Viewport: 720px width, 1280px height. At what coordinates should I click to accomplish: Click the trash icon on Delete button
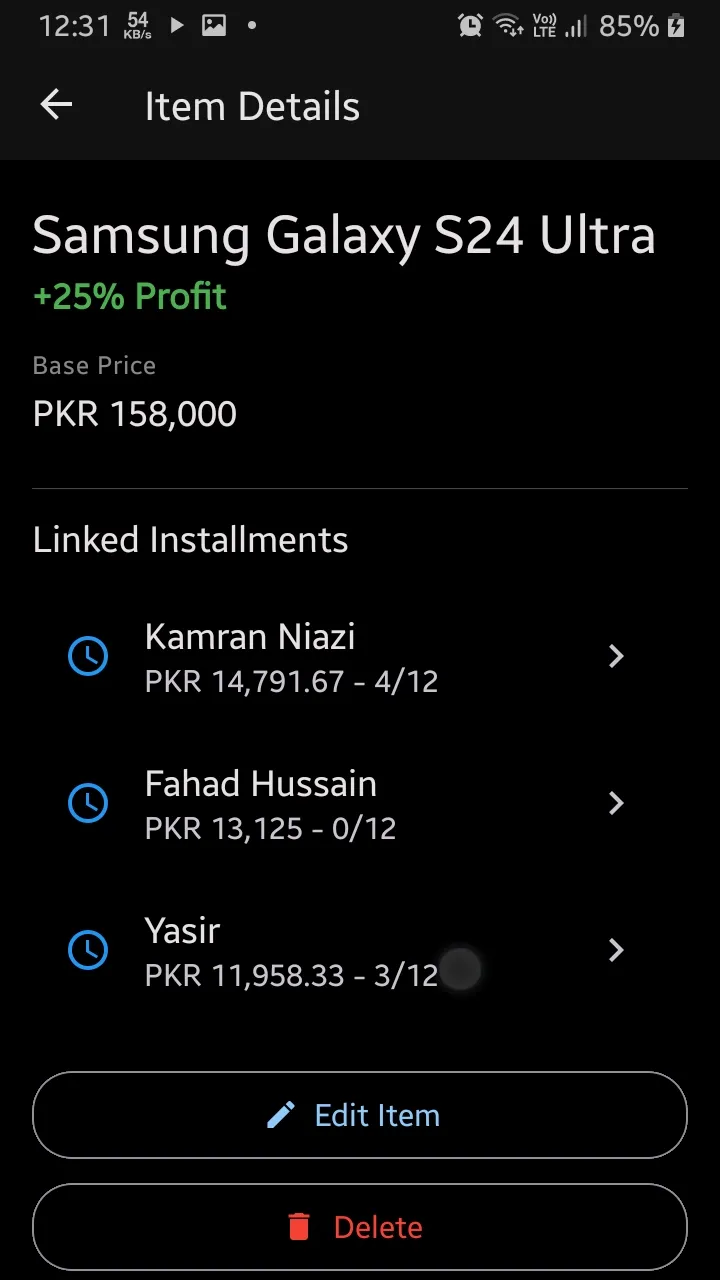click(300, 1226)
